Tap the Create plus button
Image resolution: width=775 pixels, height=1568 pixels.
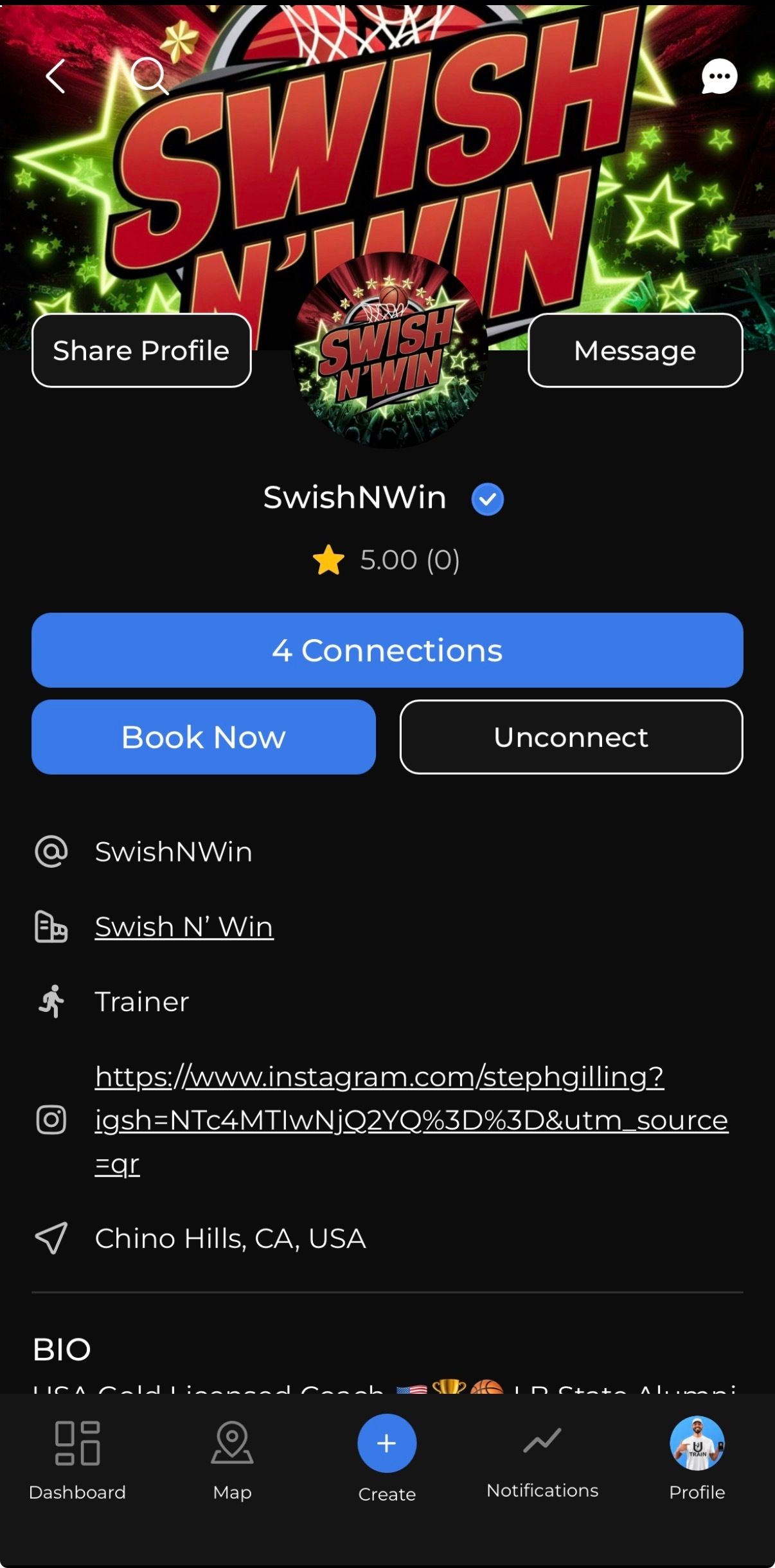[387, 1444]
